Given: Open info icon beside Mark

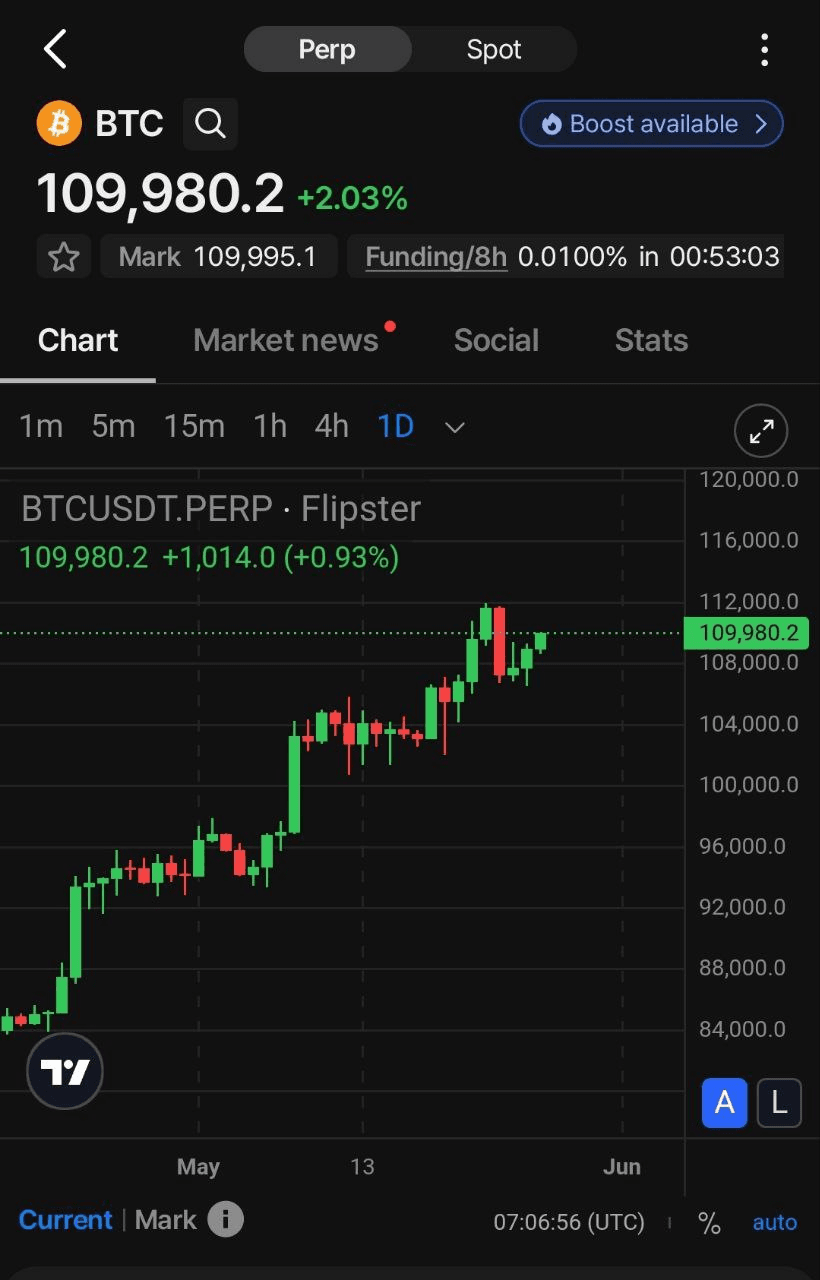Looking at the screenshot, I should click(226, 1220).
